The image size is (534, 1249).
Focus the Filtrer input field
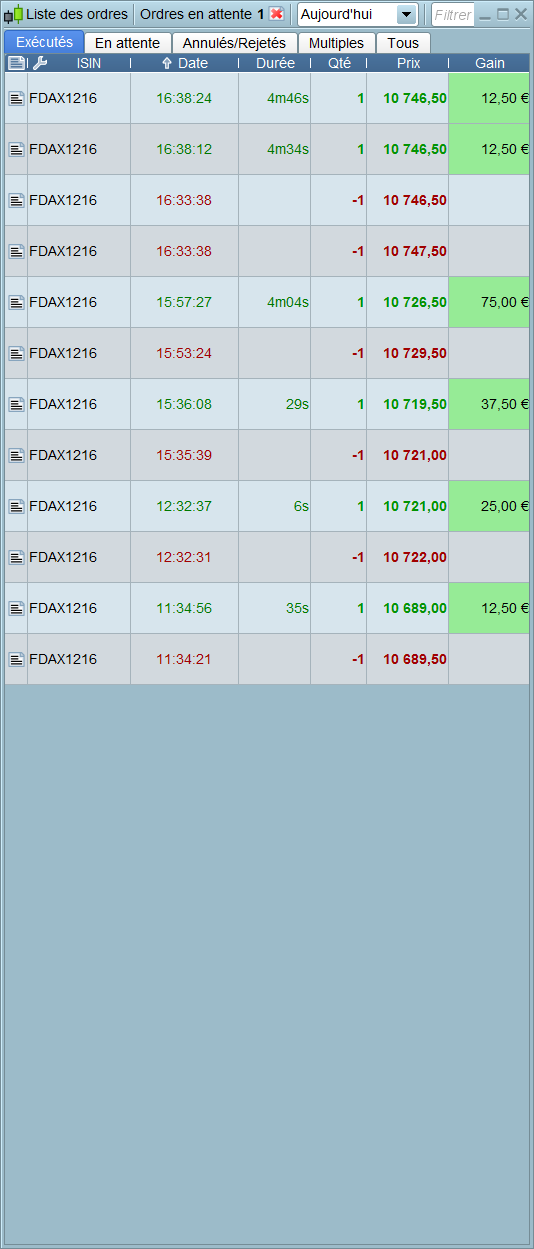click(x=453, y=14)
